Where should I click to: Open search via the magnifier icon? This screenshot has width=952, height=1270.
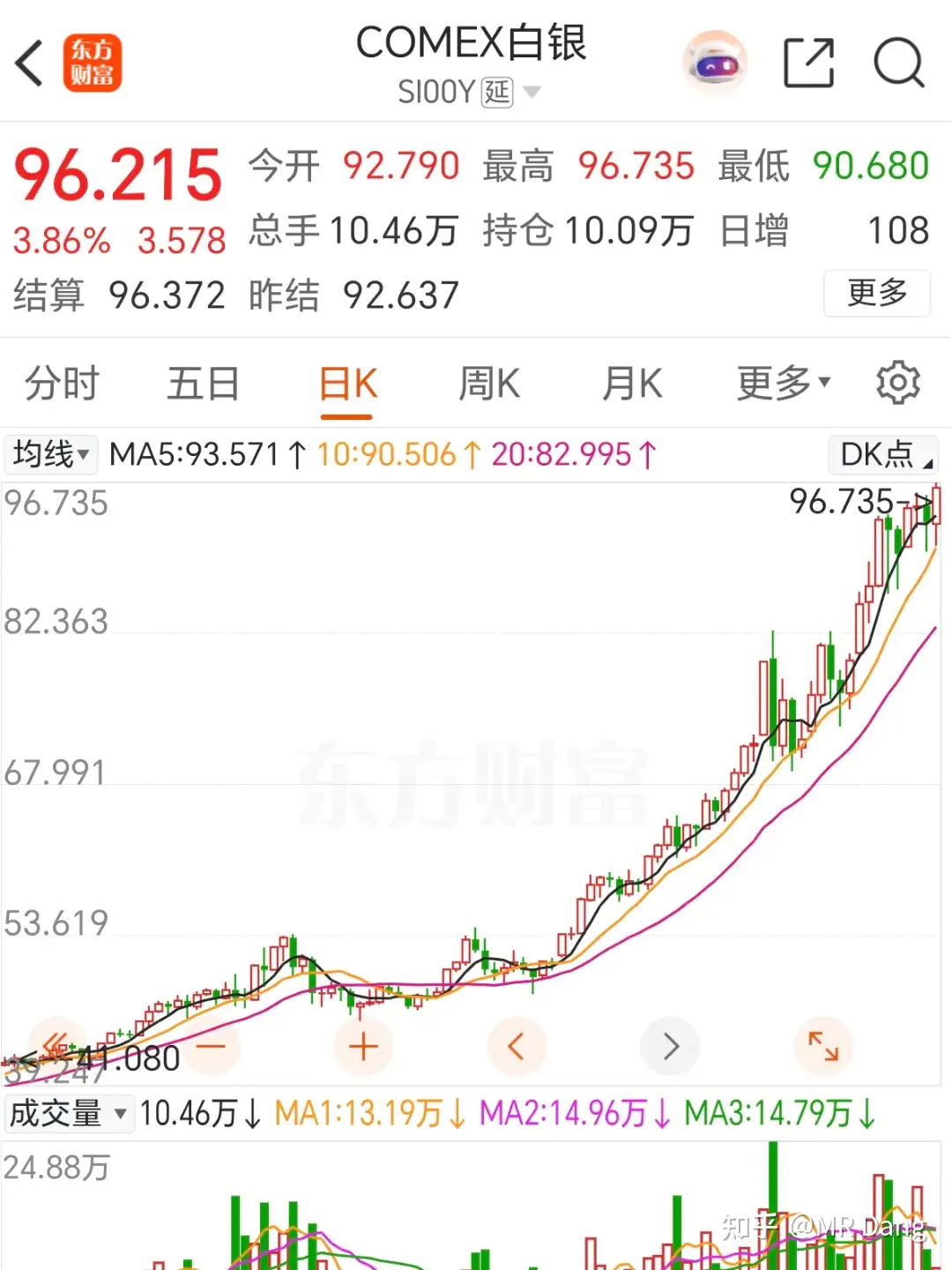(x=897, y=60)
